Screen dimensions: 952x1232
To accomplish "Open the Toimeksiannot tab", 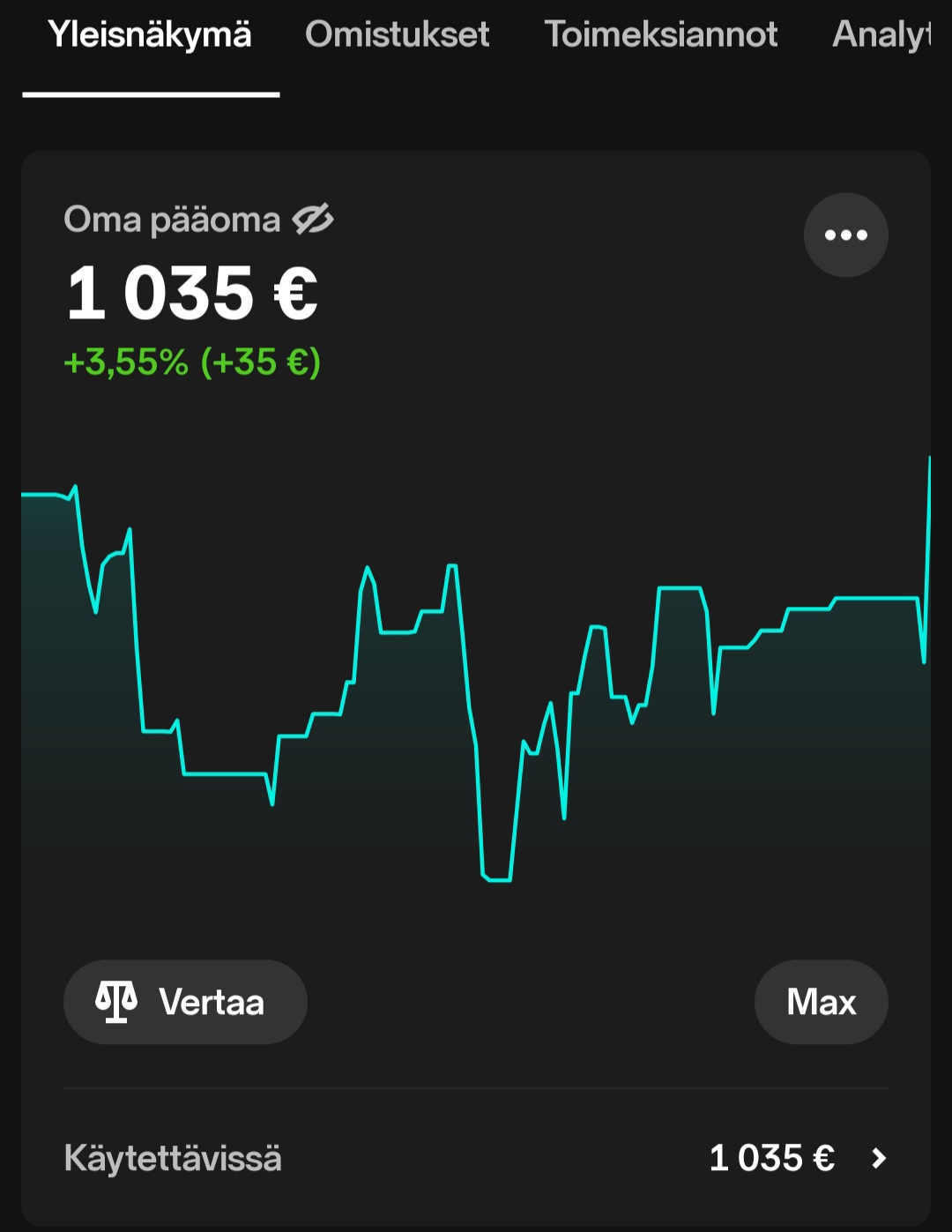I will (660, 35).
